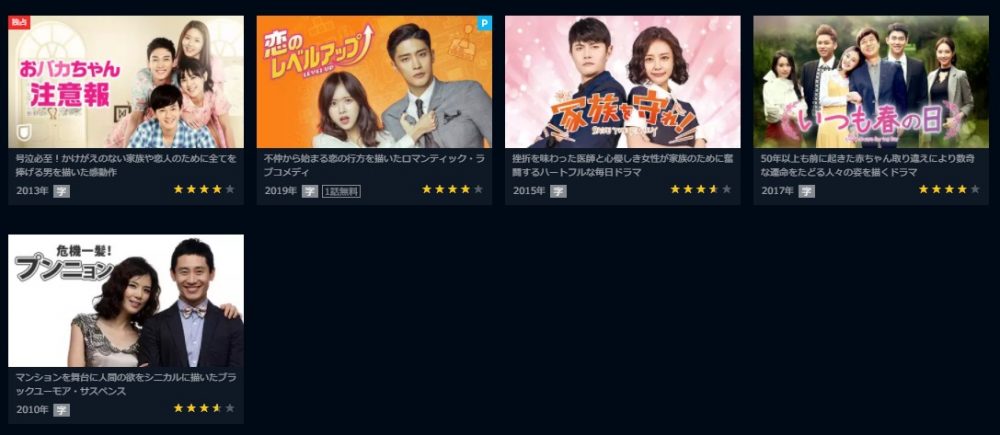Open the 危機一髪!プンニョン drama card
Screen dimensions: 1000x435
click(126, 301)
